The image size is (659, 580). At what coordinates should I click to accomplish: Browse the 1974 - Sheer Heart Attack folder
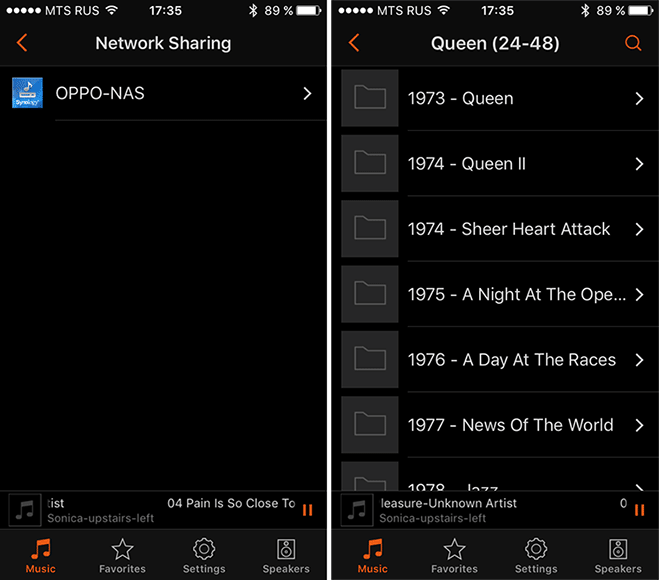tap(495, 229)
